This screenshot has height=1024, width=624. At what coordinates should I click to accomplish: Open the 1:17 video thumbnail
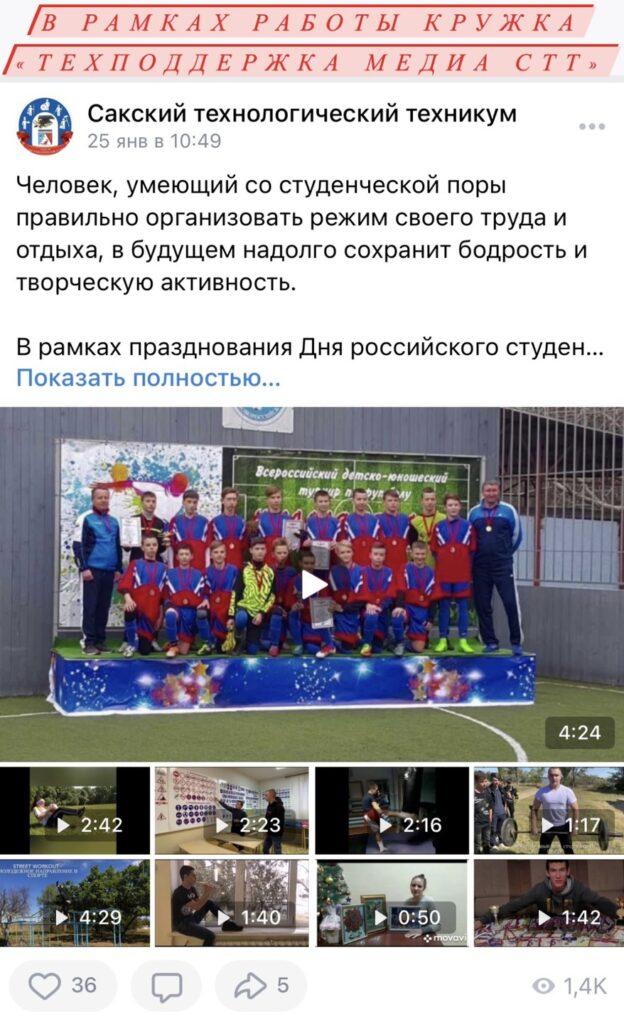coord(548,810)
